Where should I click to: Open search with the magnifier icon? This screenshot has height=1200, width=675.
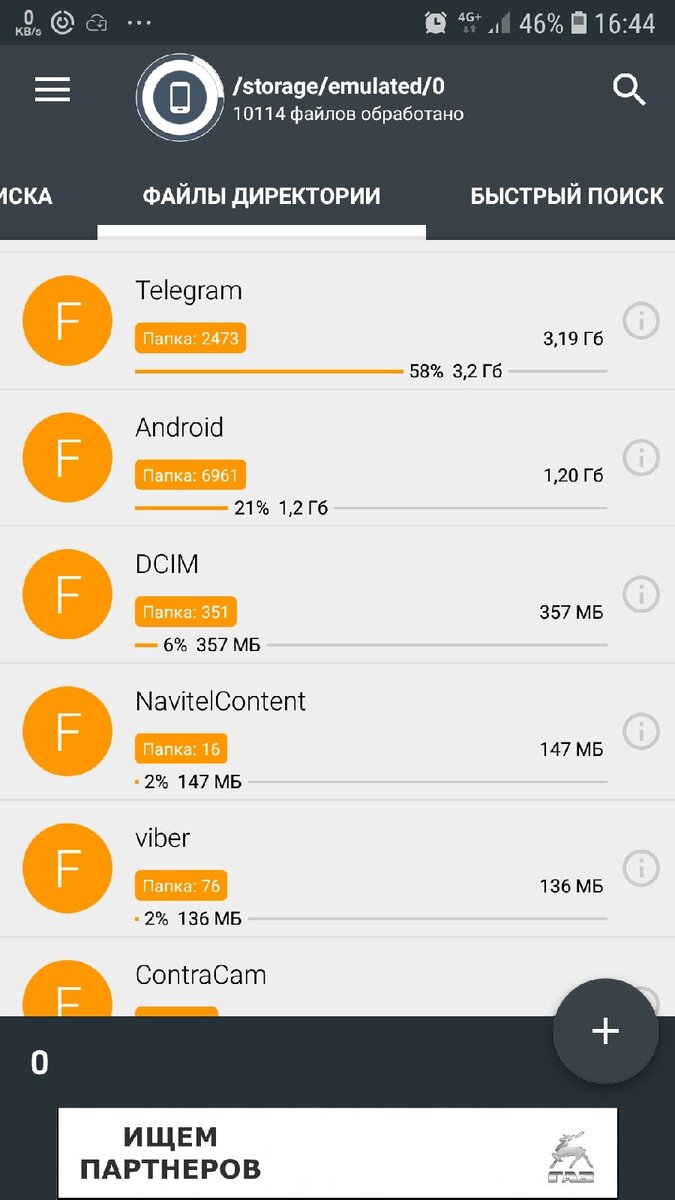(x=629, y=90)
